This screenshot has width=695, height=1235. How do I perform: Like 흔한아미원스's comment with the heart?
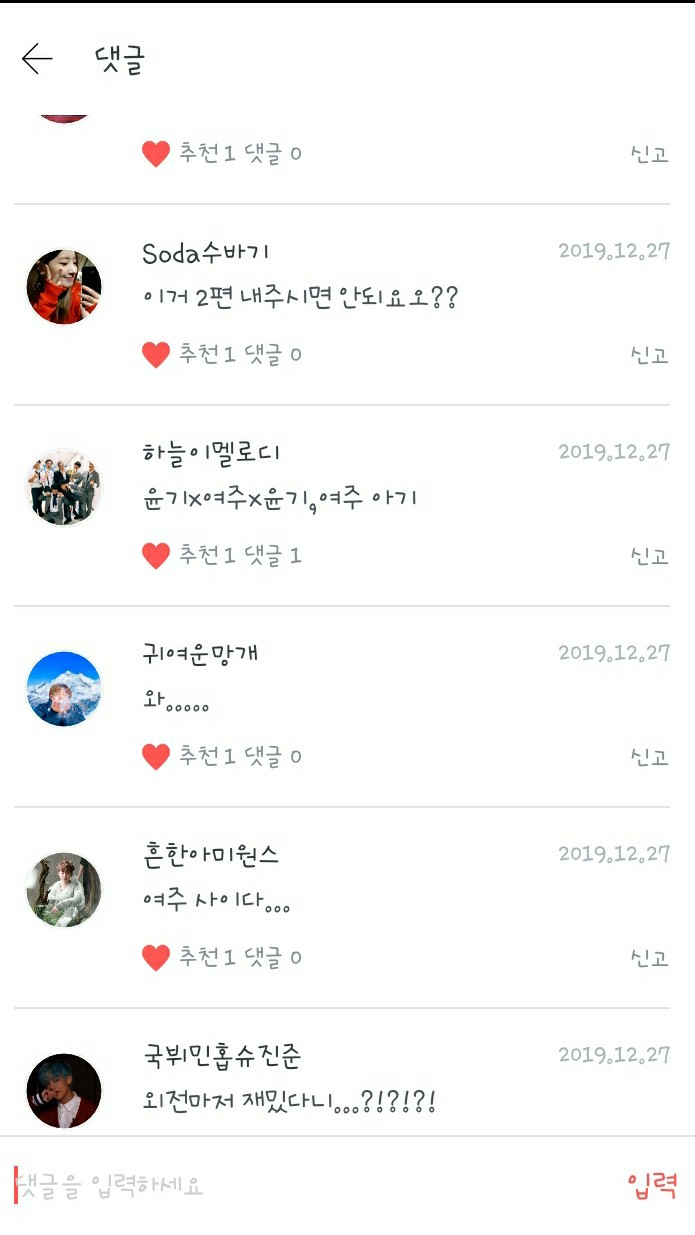[156, 958]
